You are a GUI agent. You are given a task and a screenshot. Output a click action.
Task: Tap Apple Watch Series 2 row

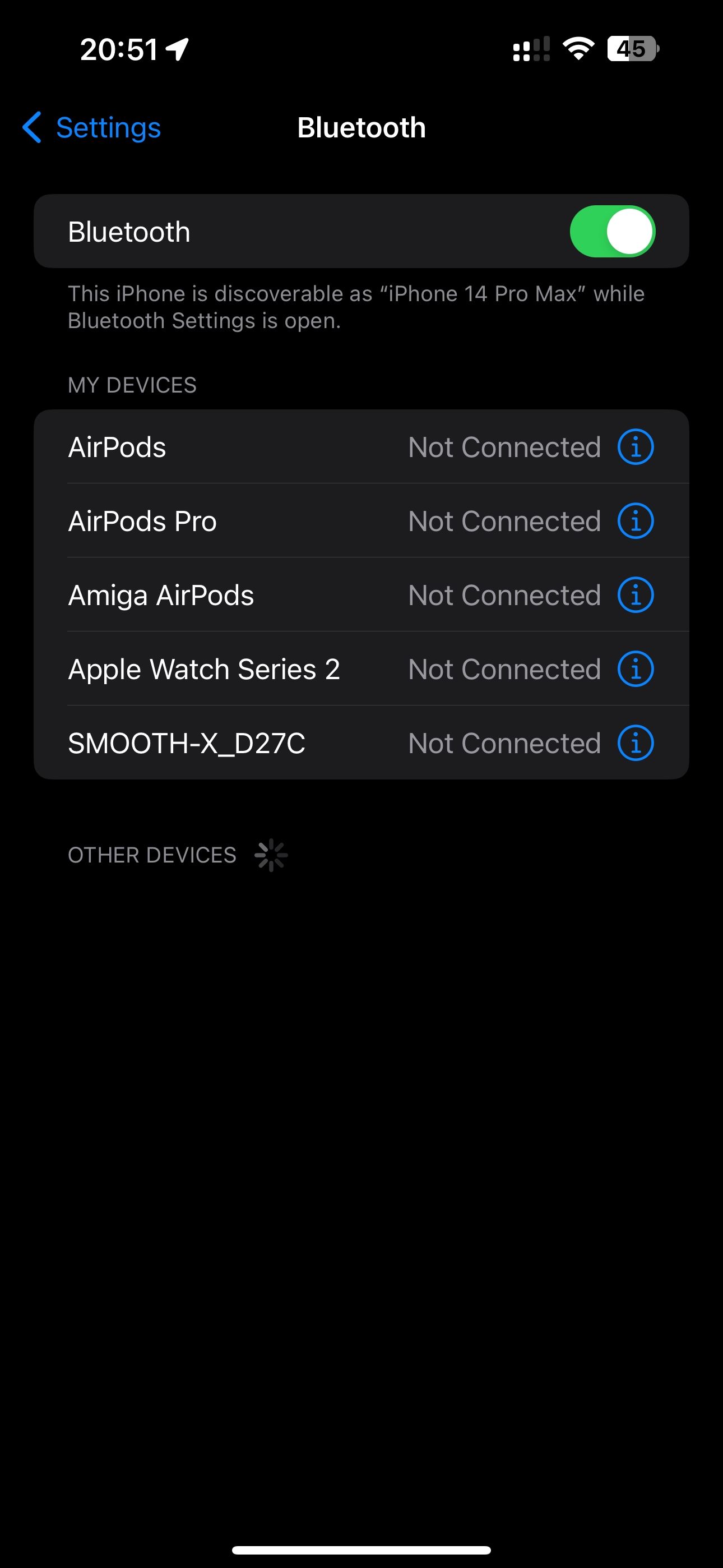coord(243,669)
